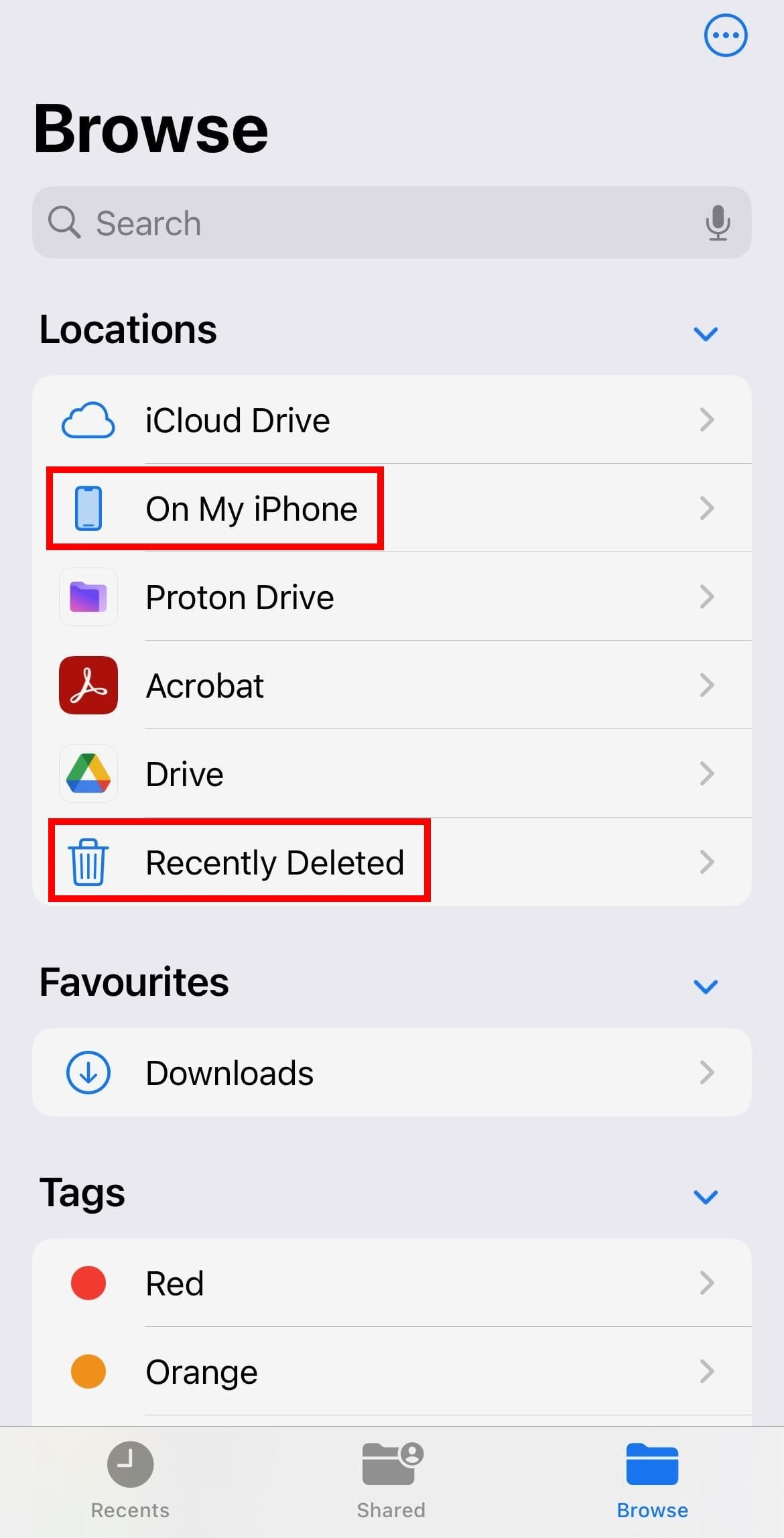This screenshot has height=1538, width=784.
Task: Open Recently Deleted
Action: click(x=391, y=862)
